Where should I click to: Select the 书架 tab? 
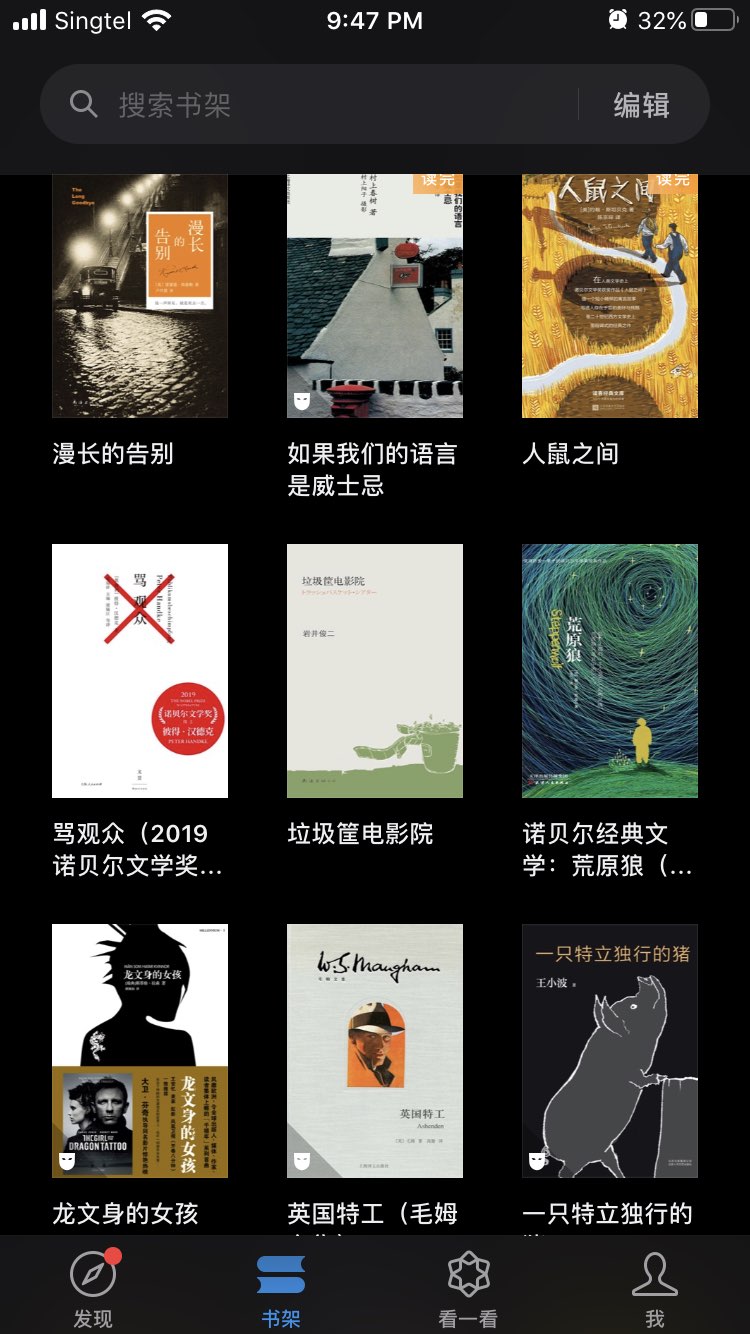pos(281,1288)
